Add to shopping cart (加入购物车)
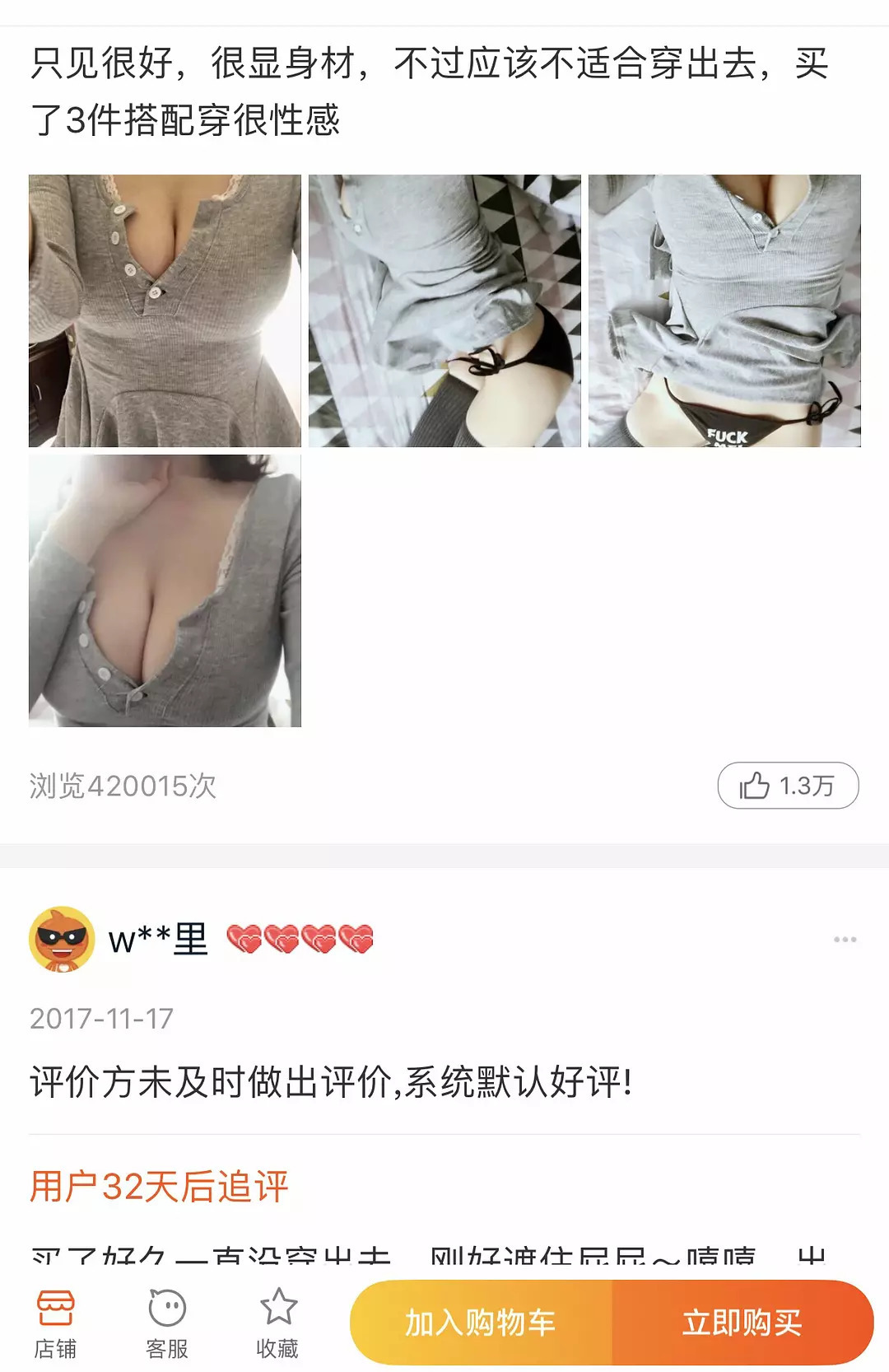889x1372 pixels. 481,1323
